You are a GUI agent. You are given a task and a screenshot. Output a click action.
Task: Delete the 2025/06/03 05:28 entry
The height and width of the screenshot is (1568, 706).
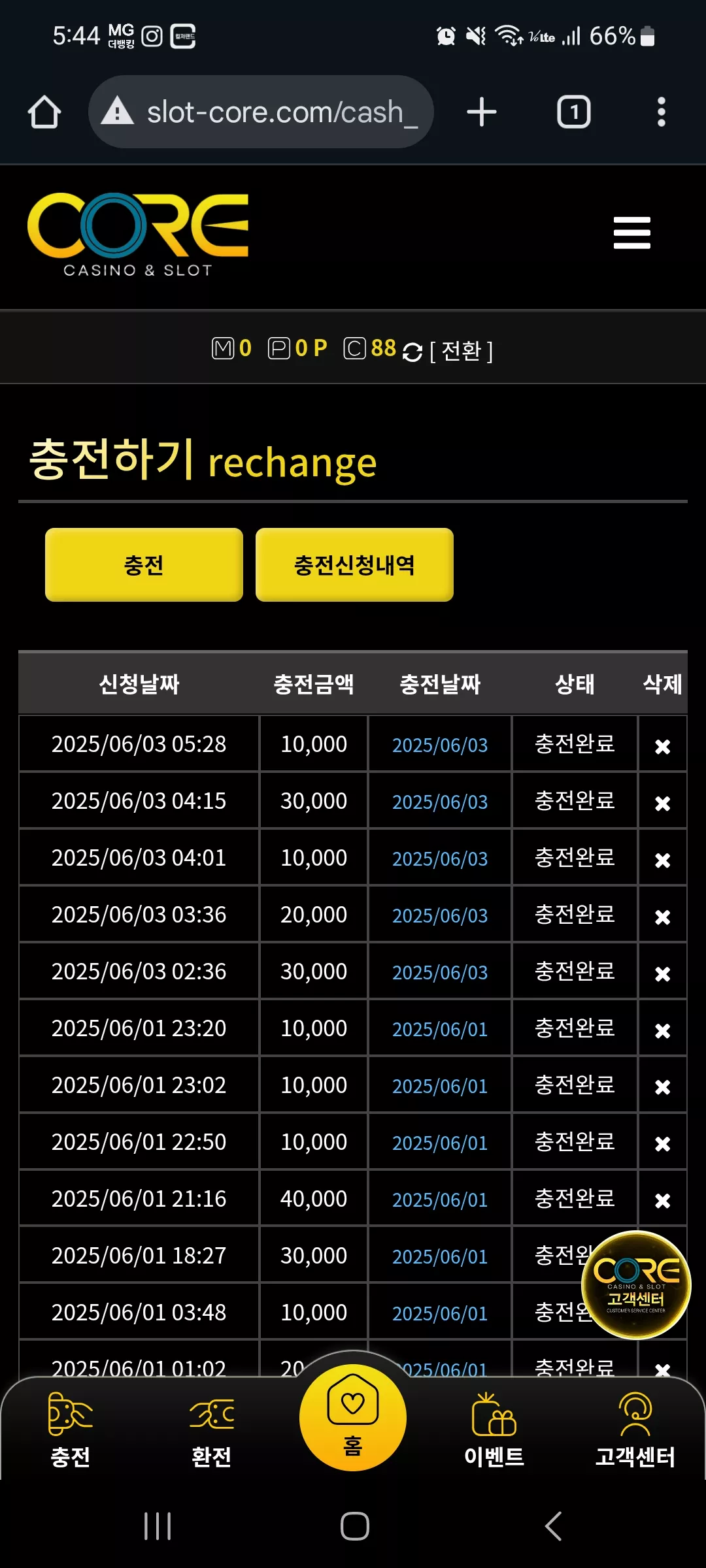point(662,746)
